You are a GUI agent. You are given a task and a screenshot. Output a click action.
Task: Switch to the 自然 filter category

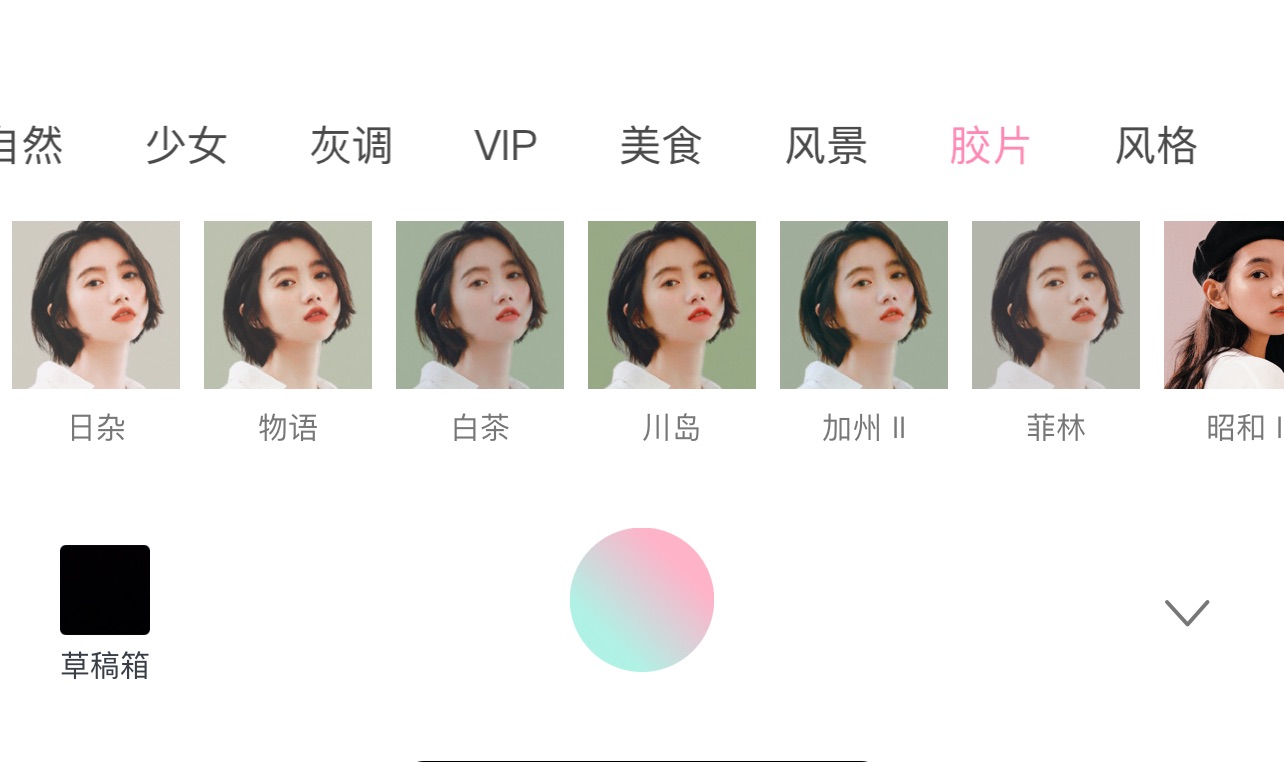click(32, 146)
